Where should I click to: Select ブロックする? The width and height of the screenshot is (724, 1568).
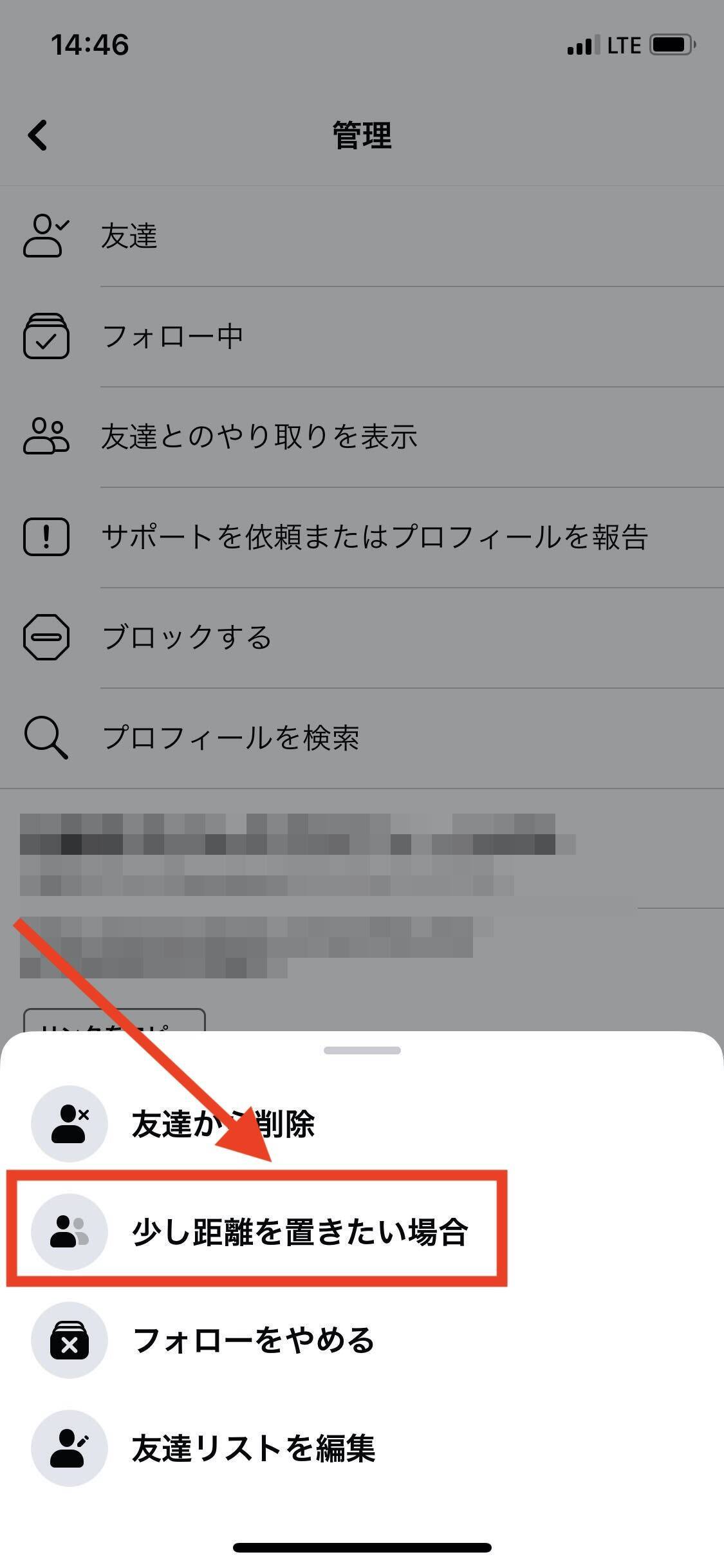187,637
